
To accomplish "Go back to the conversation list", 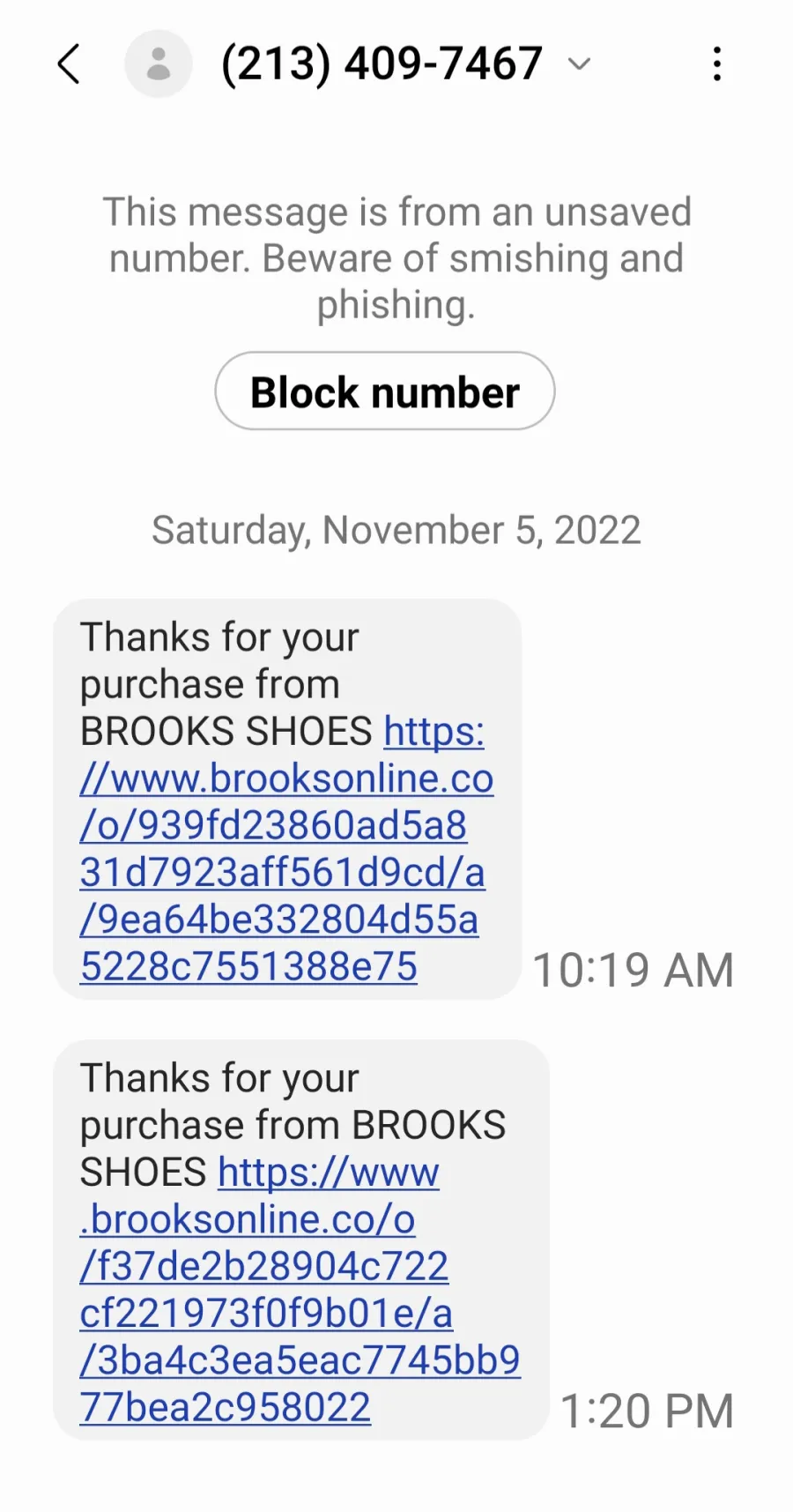I will 70,64.
